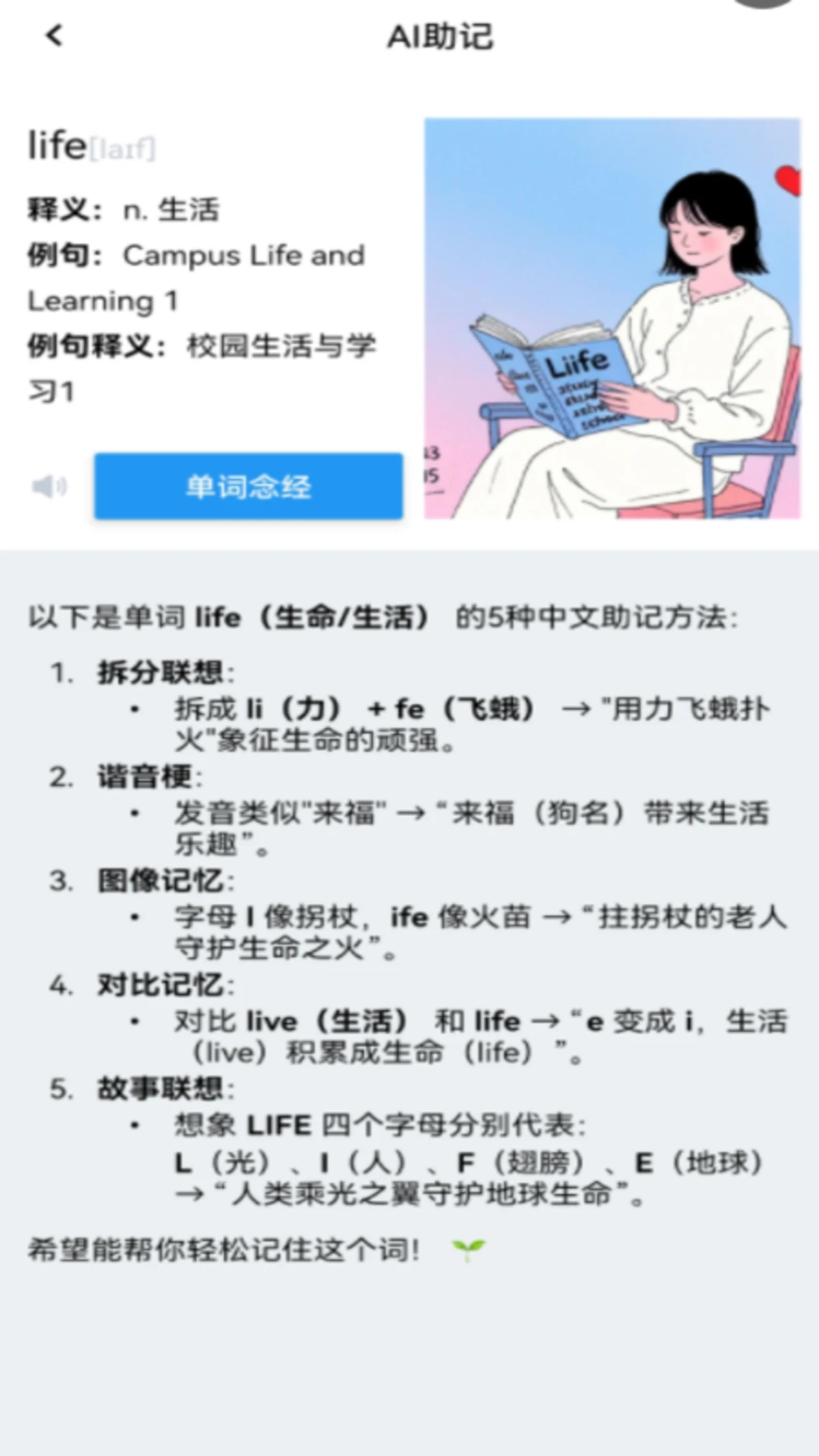The width and height of the screenshot is (819, 1456).
Task: Open the 拆分联想 mnemonic item
Action: click(x=167, y=672)
